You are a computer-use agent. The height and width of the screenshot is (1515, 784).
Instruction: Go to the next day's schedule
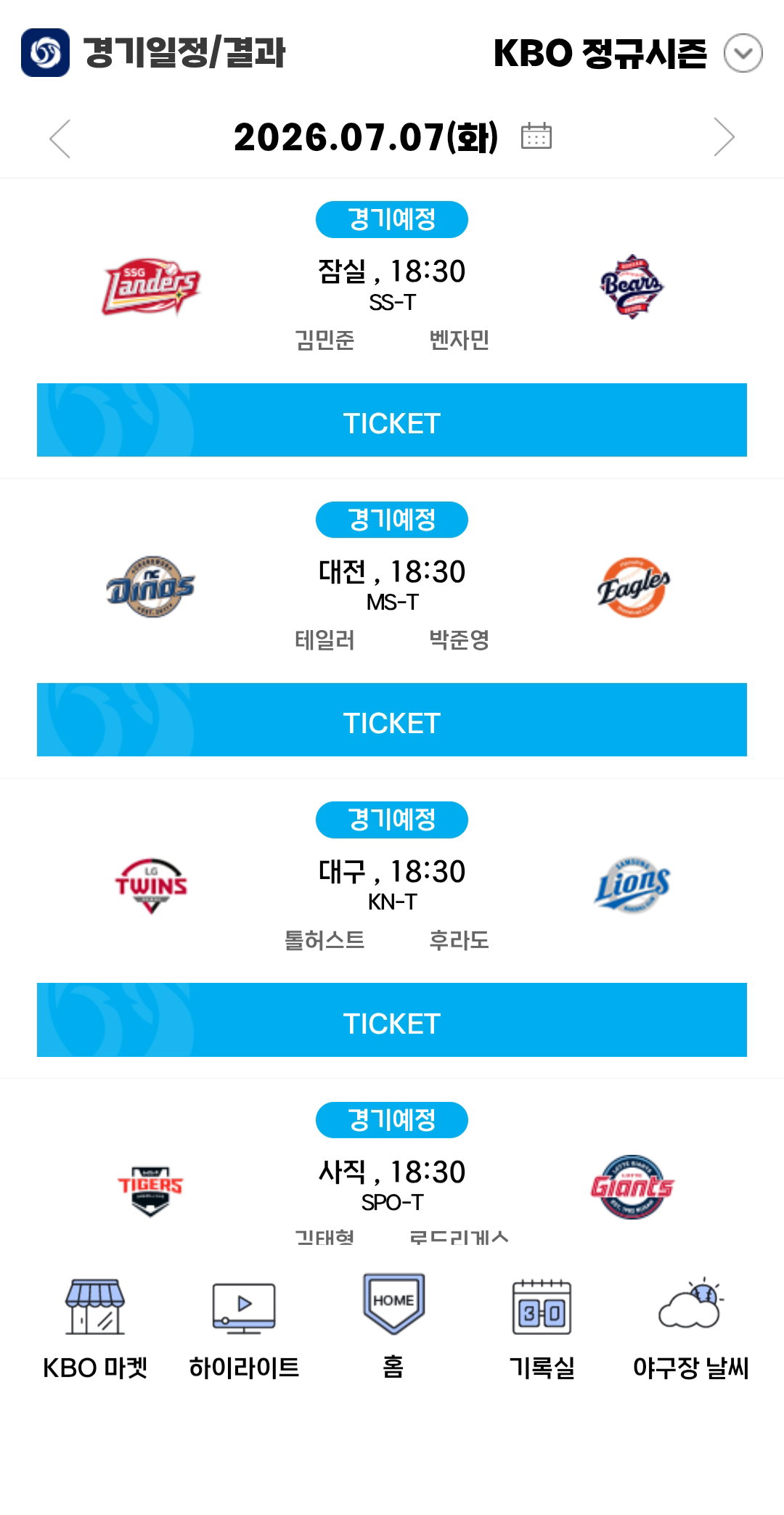[x=724, y=137]
